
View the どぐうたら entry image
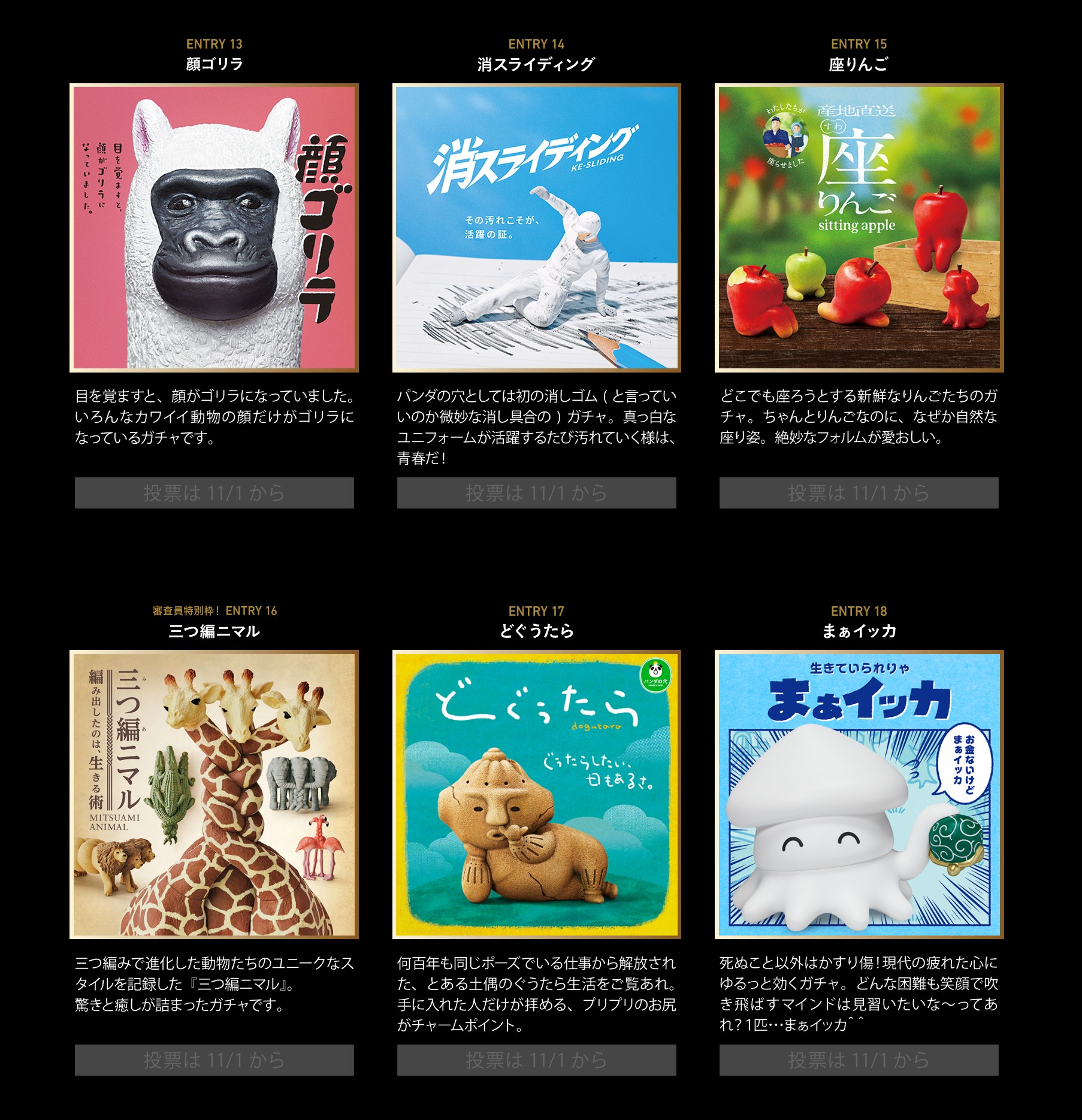(x=536, y=794)
